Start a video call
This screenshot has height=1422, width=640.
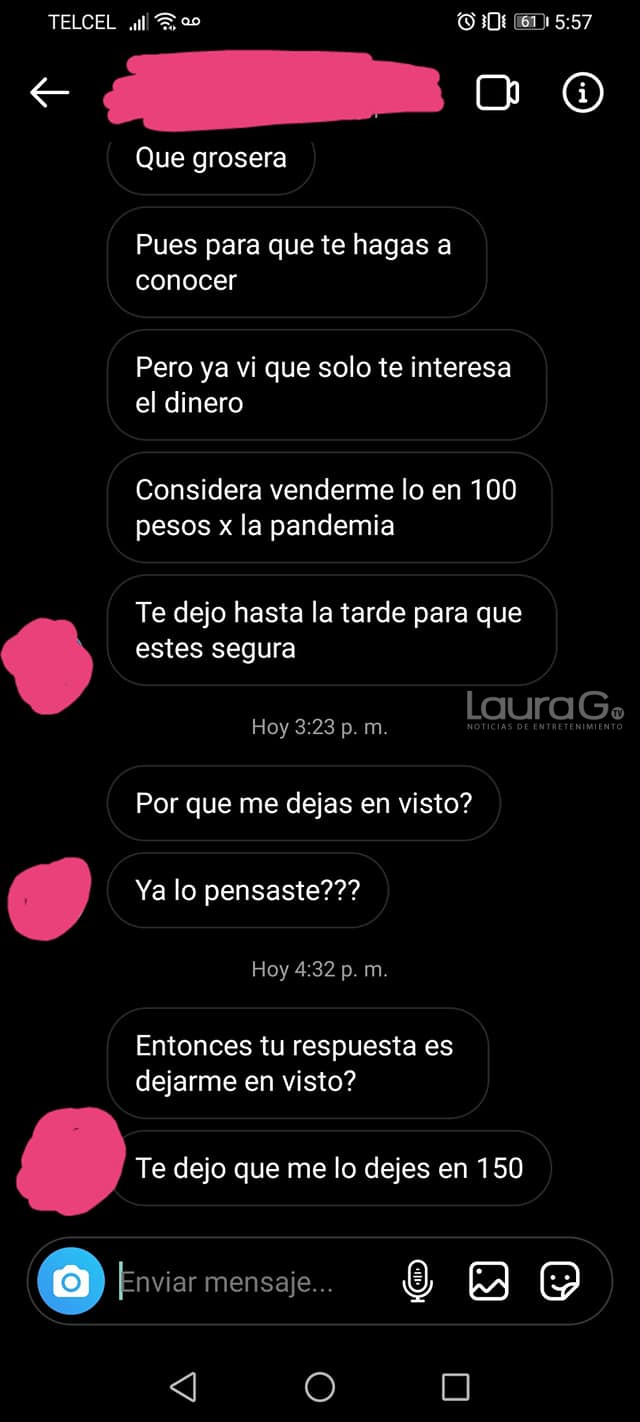pos(497,93)
